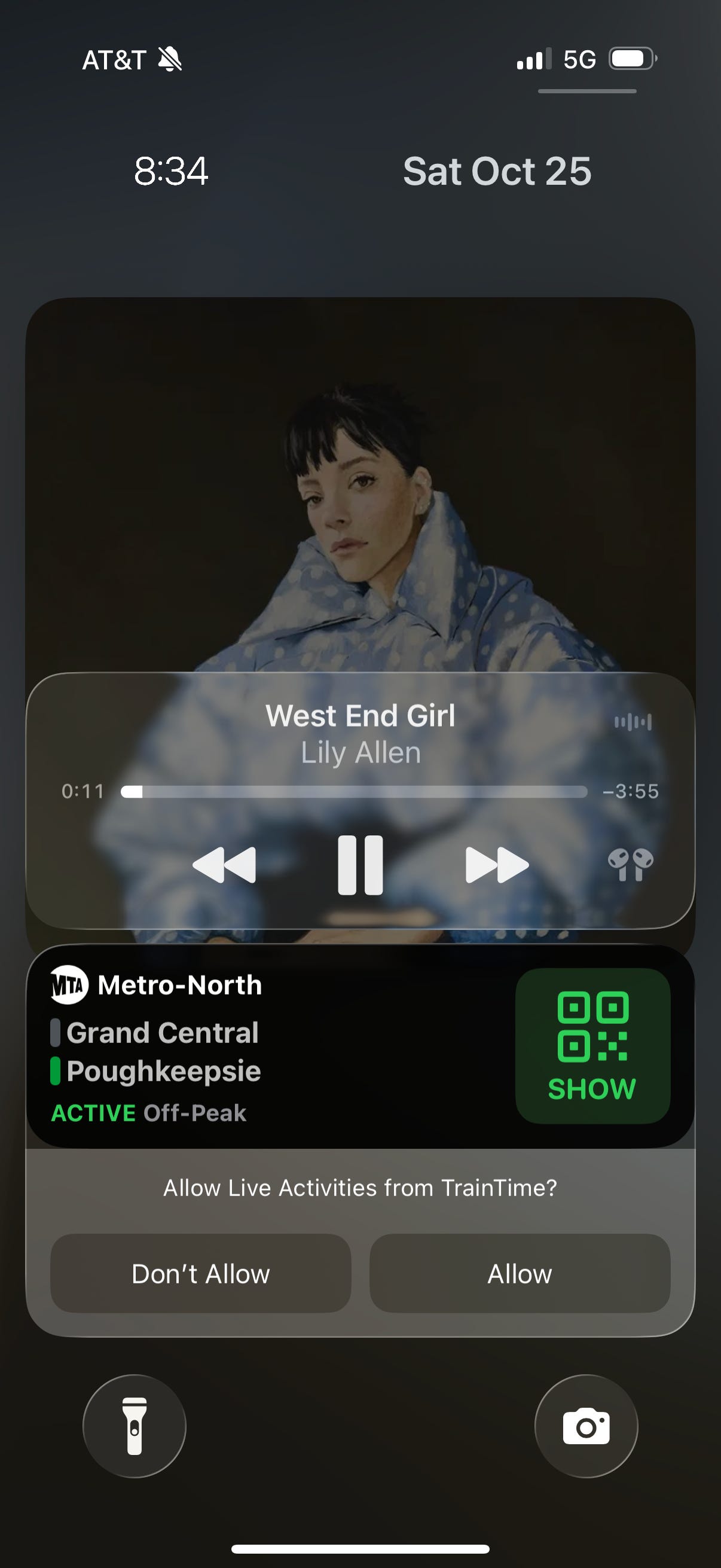721x1568 pixels.
Task: Open the camera from lock screen
Action: 586,1426
